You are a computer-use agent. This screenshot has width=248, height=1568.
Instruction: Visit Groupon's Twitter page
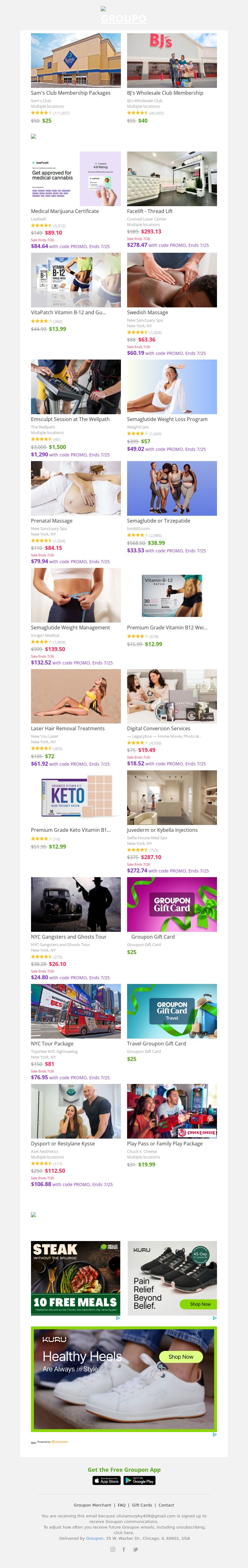click(x=135, y=1549)
